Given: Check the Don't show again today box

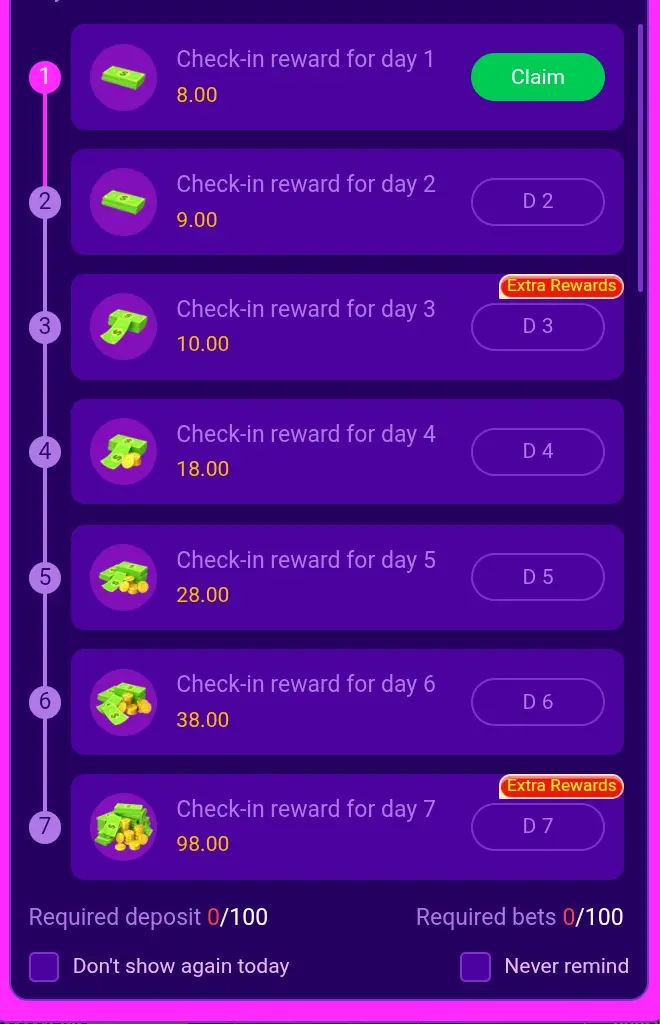Looking at the screenshot, I should click(44, 967).
